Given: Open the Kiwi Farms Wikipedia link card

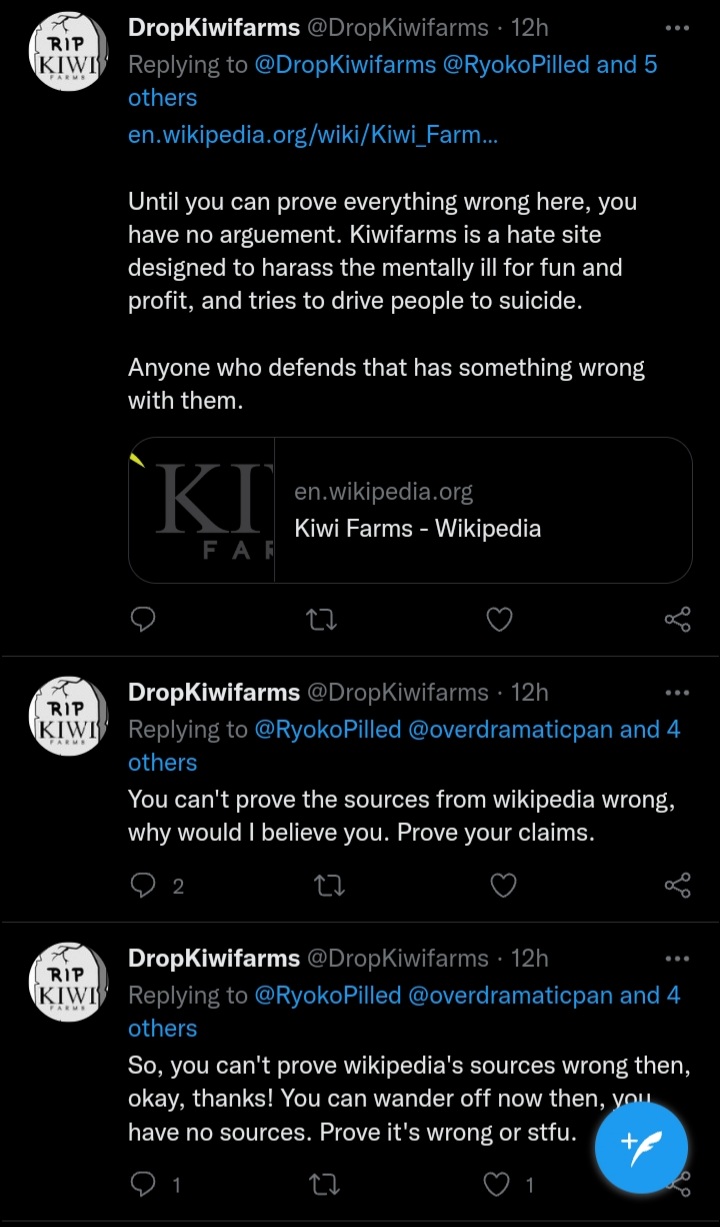Looking at the screenshot, I should point(410,510).
